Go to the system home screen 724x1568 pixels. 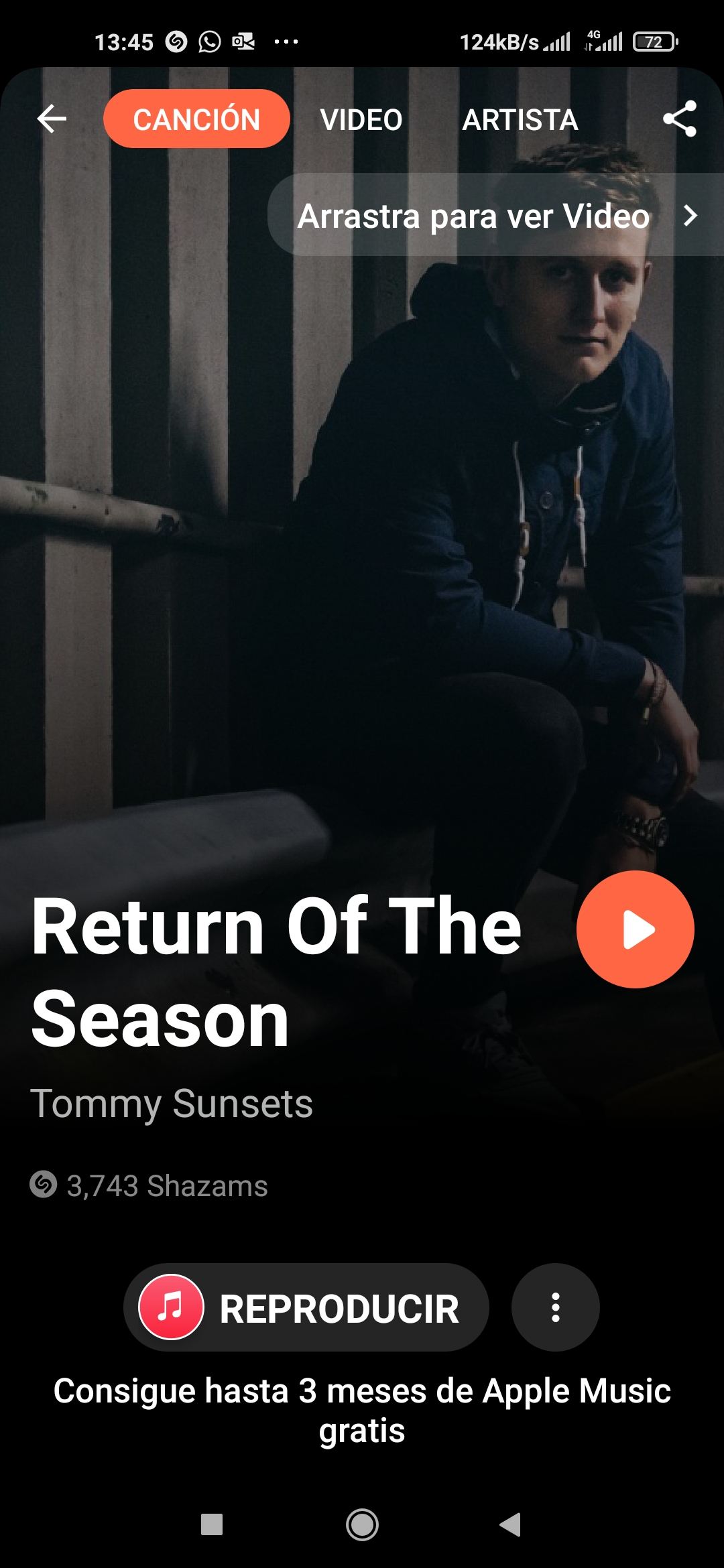(362, 1524)
